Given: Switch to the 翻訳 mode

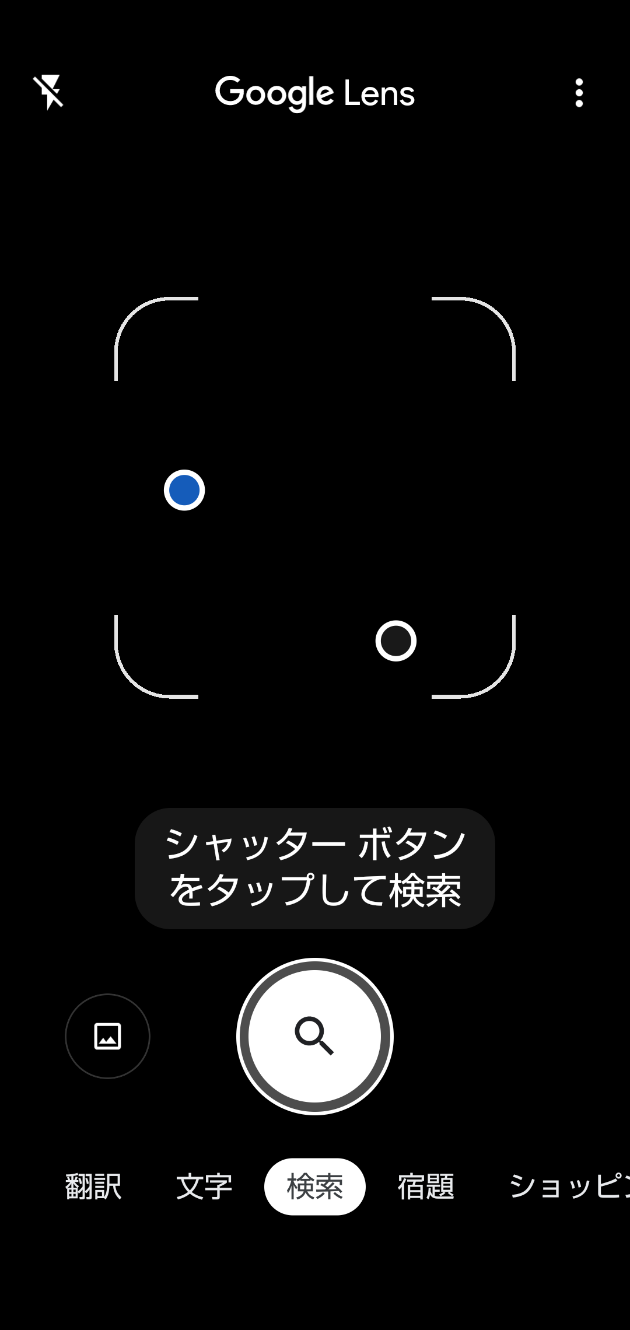Looking at the screenshot, I should [x=93, y=1187].
